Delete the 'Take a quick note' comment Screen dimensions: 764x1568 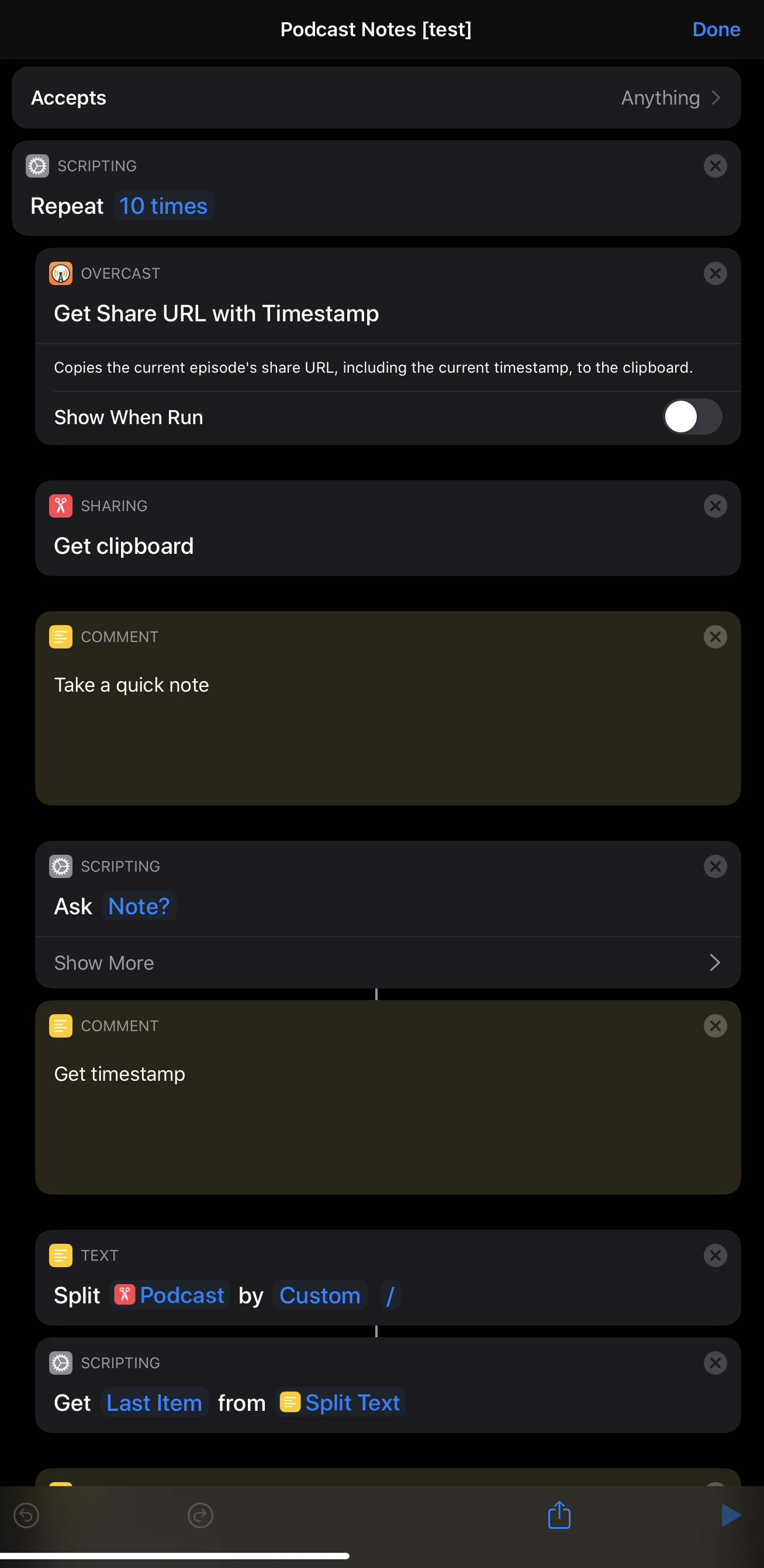[715, 637]
